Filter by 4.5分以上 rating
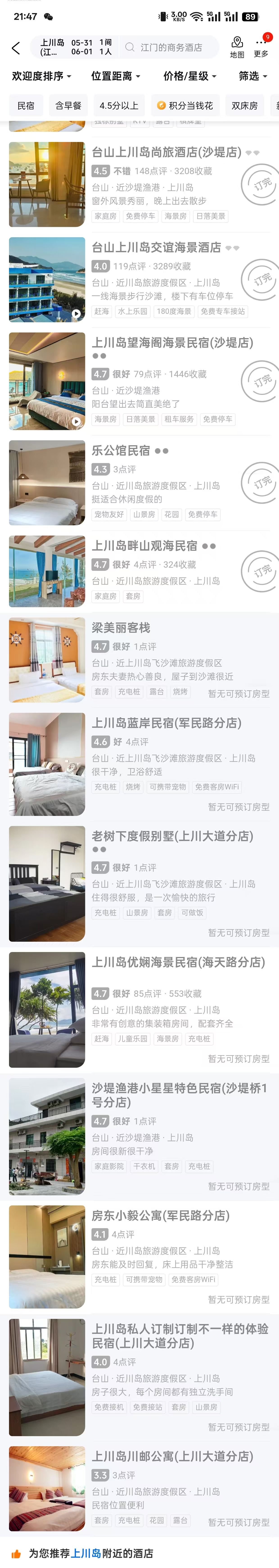Viewport: 279px width, 1568px height. coord(119,105)
